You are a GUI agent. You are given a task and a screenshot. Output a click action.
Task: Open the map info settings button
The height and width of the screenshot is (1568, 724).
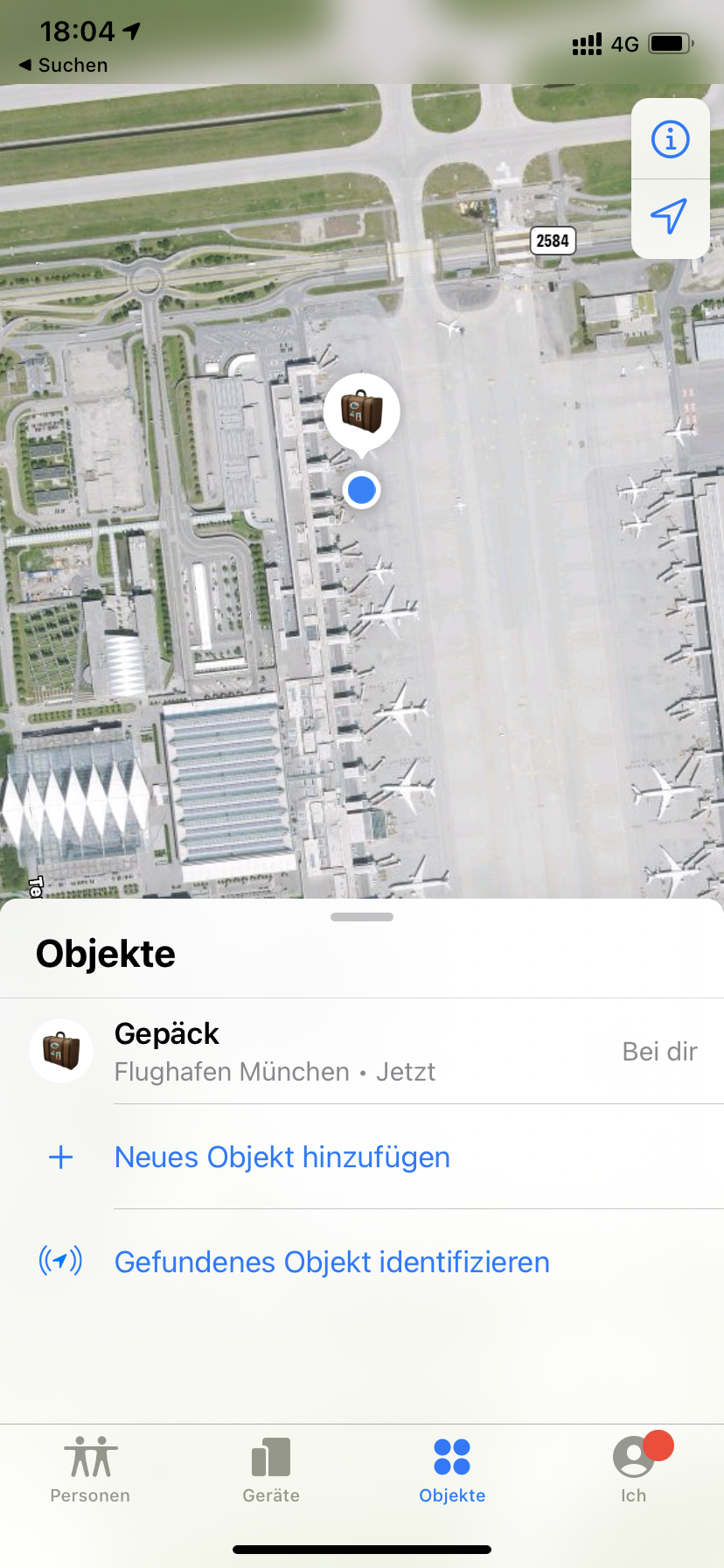tap(671, 139)
